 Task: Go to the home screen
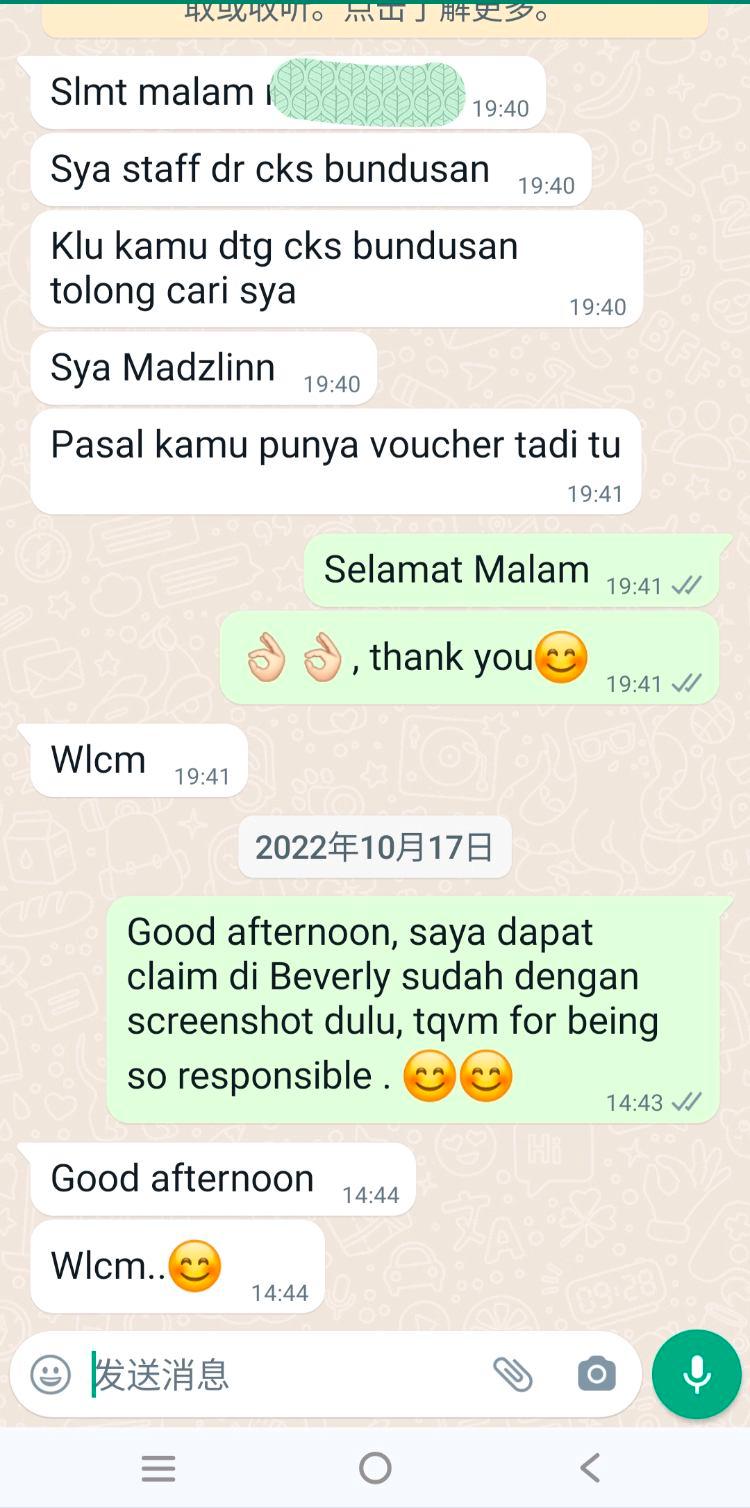point(375,1468)
